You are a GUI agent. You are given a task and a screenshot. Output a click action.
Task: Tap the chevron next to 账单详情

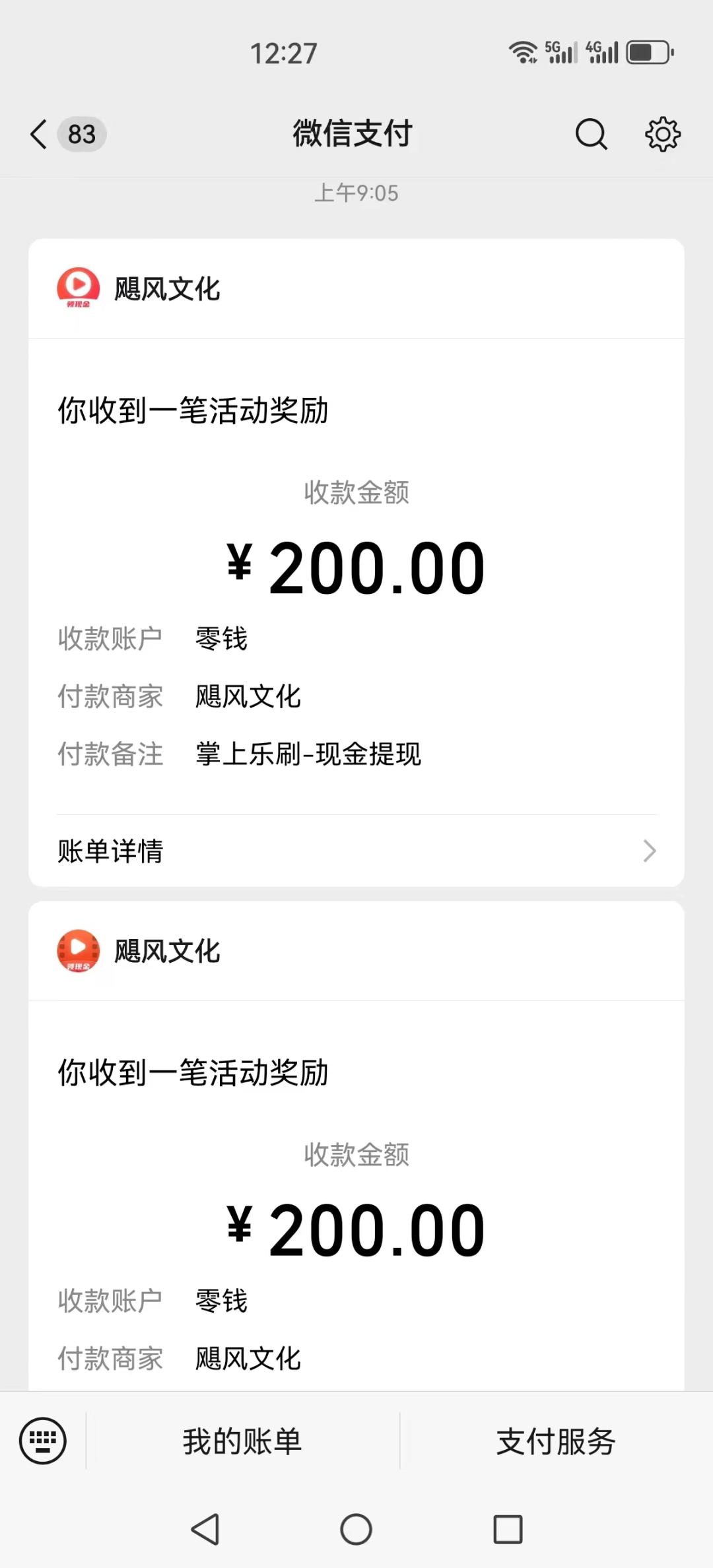click(650, 851)
